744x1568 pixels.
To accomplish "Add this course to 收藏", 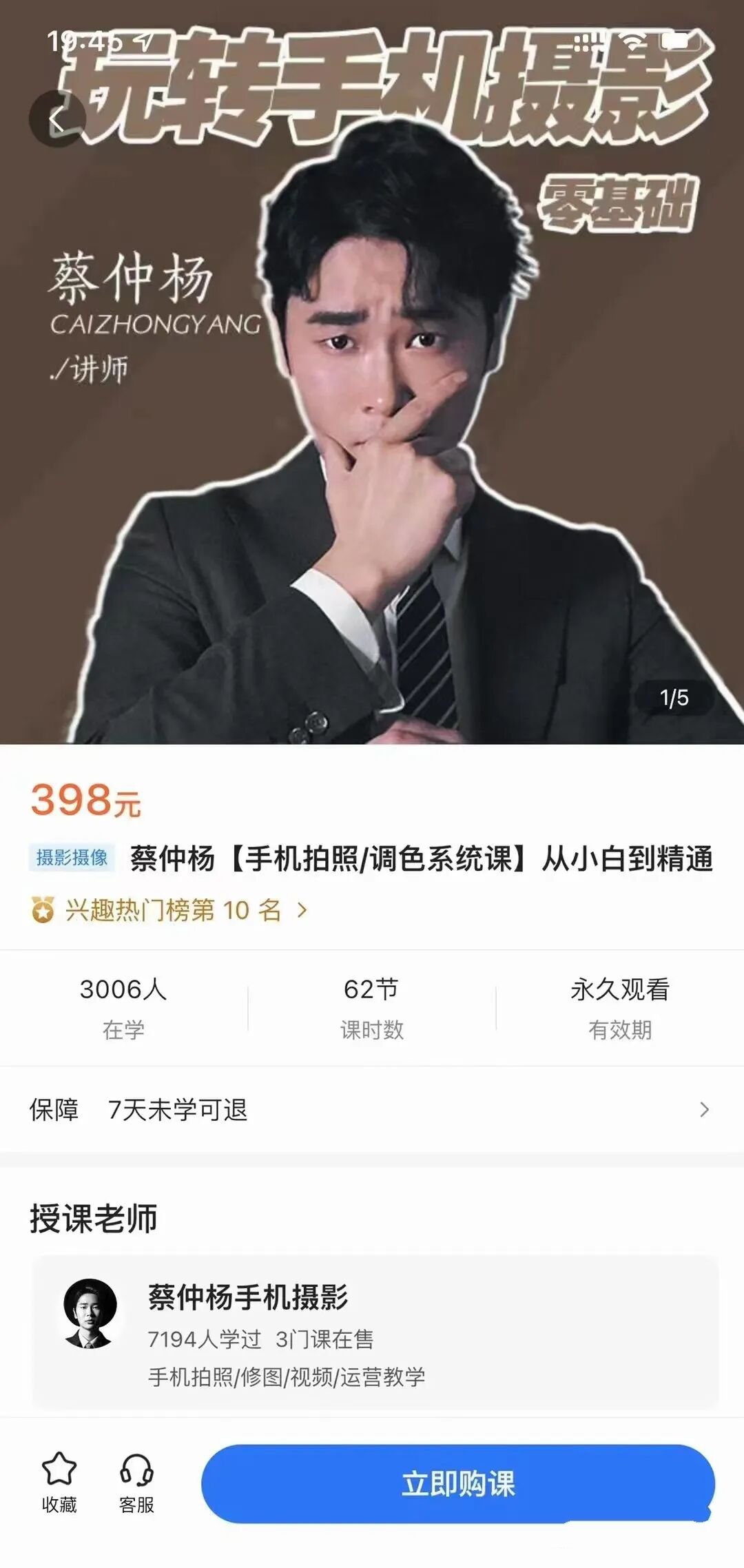I will click(x=59, y=1483).
